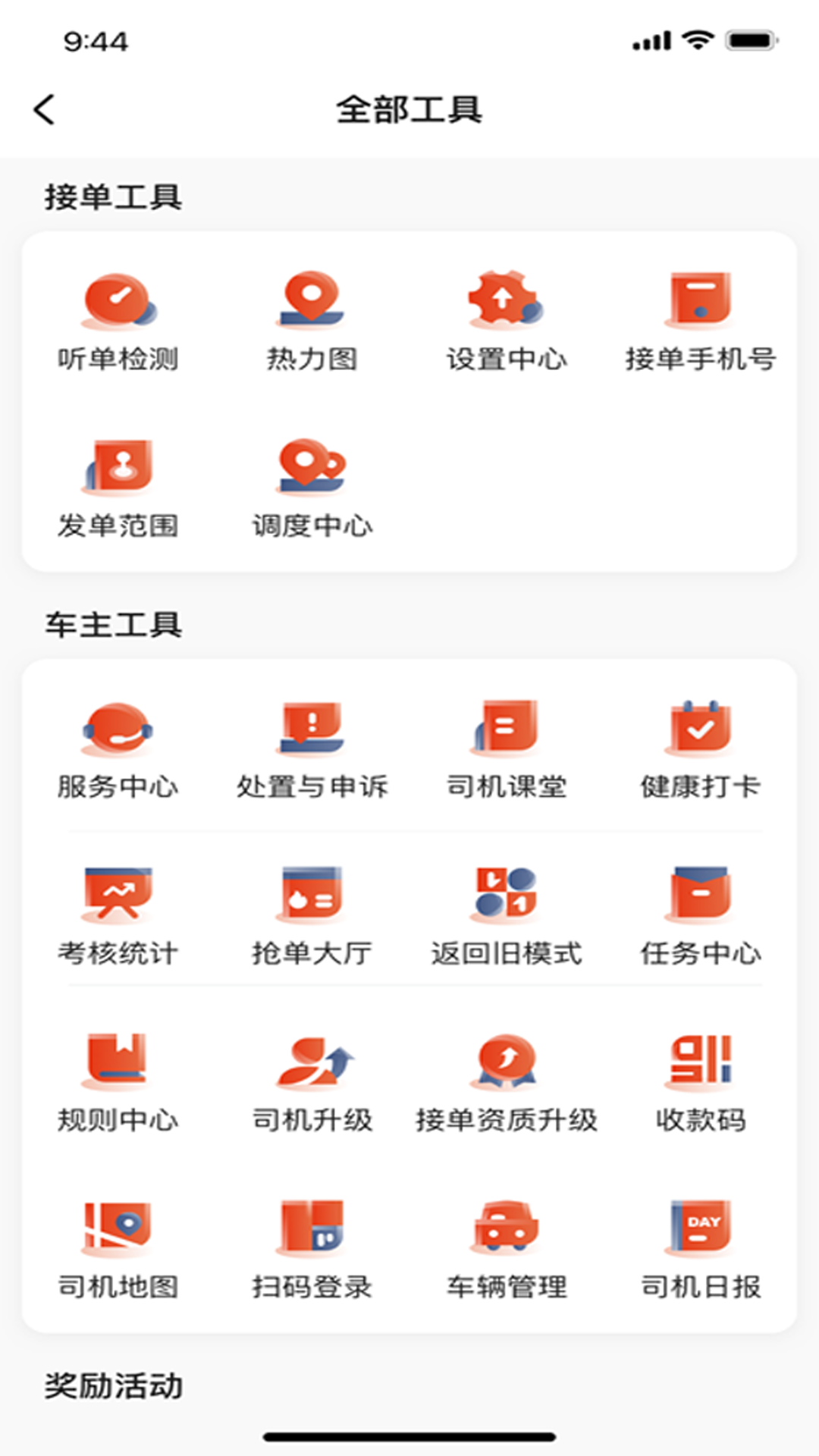This screenshot has width=819, height=1456.
Task: Go back from 全部工具 page
Action: 45,109
